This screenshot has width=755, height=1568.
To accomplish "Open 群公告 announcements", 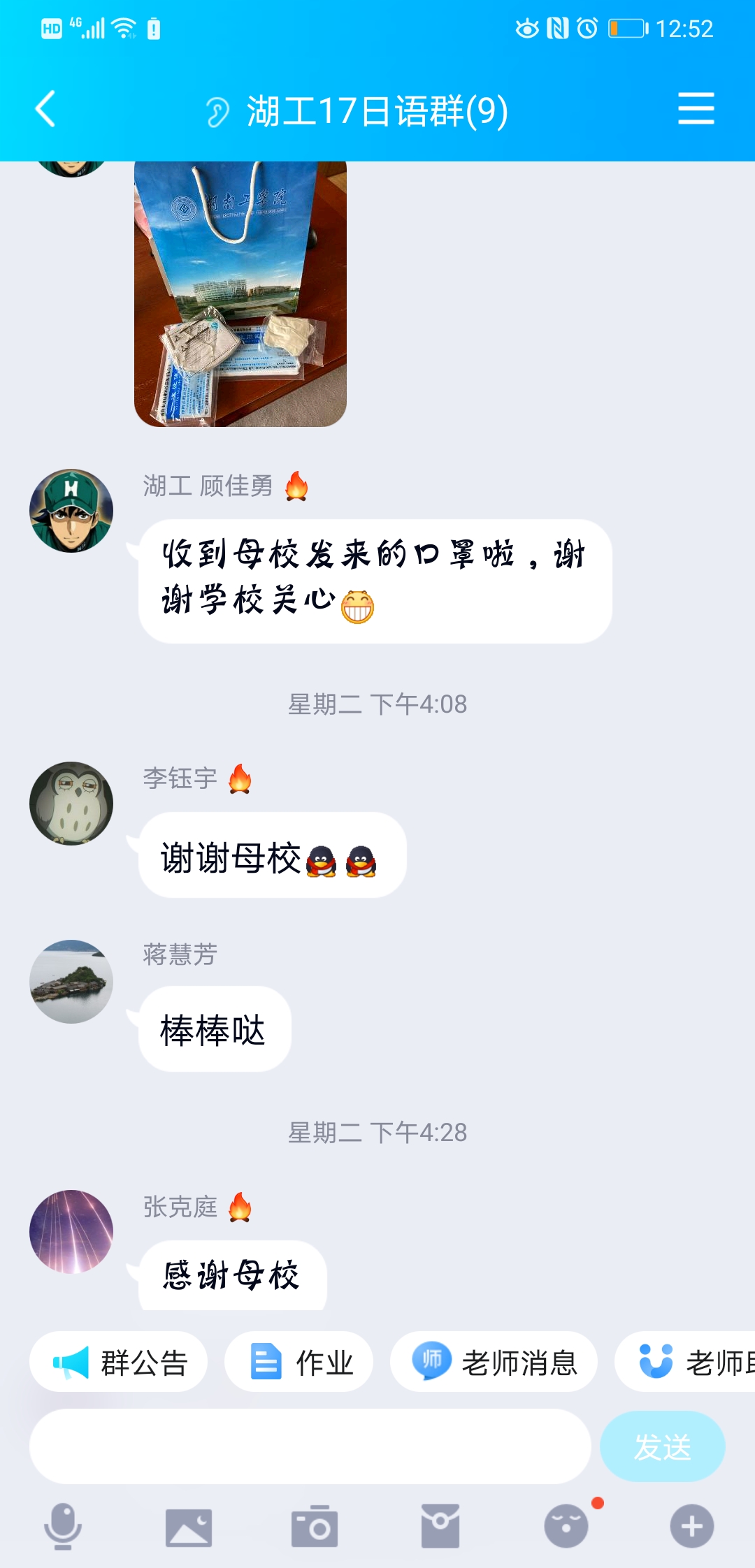I will [x=119, y=1363].
